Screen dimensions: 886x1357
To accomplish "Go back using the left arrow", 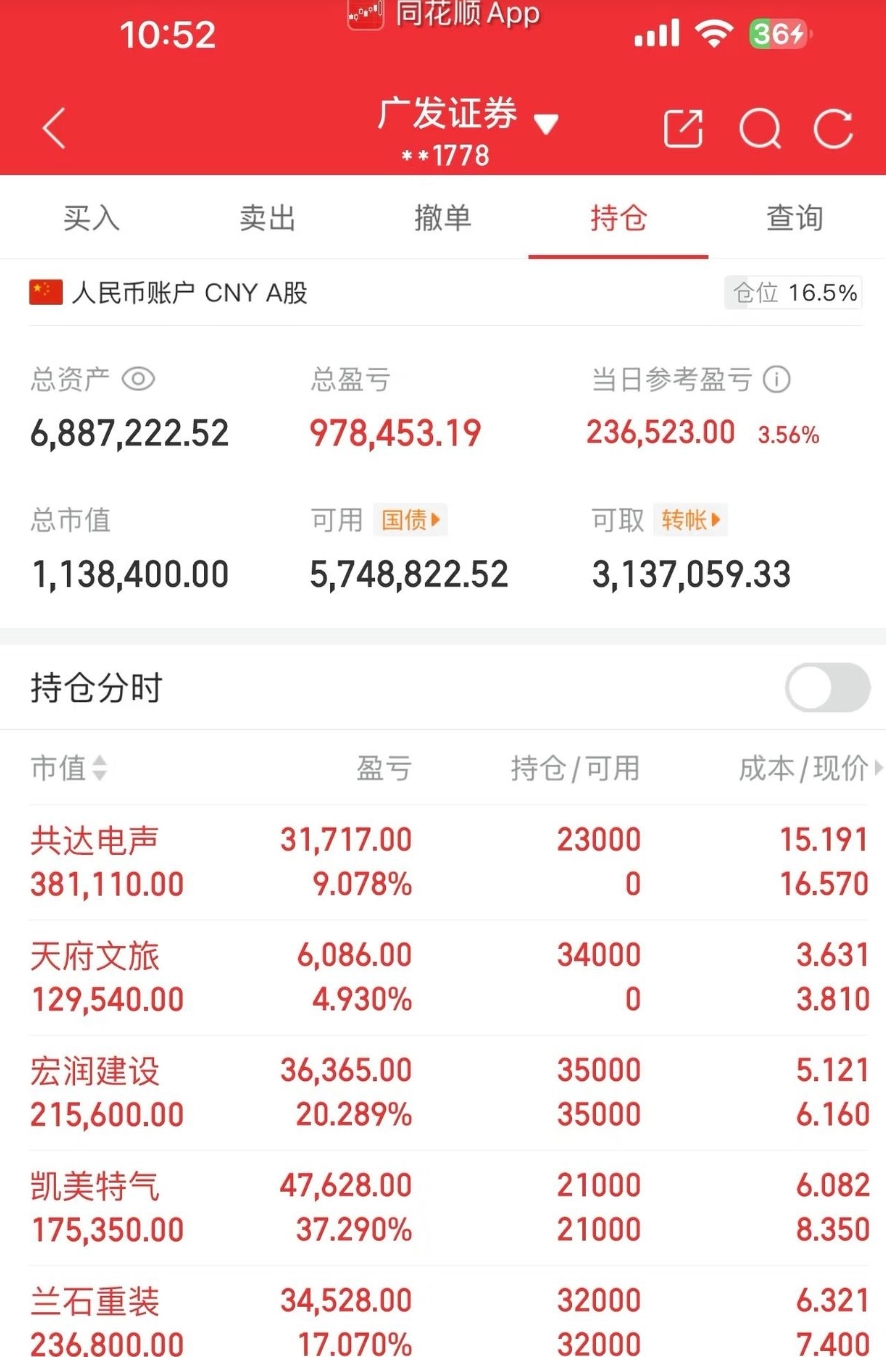I will click(54, 129).
